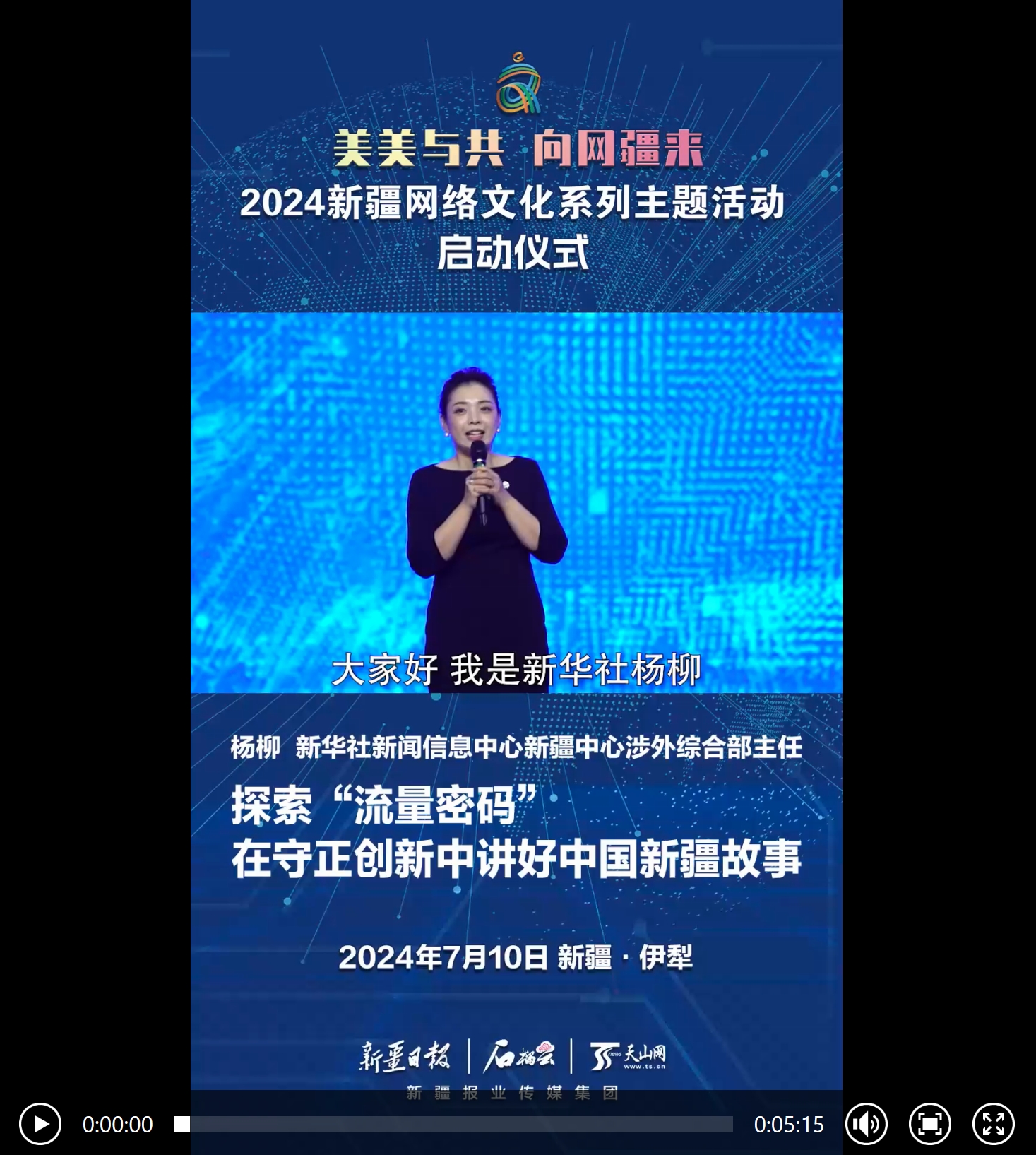
Task: Mute the video sound
Action: pos(866,1123)
